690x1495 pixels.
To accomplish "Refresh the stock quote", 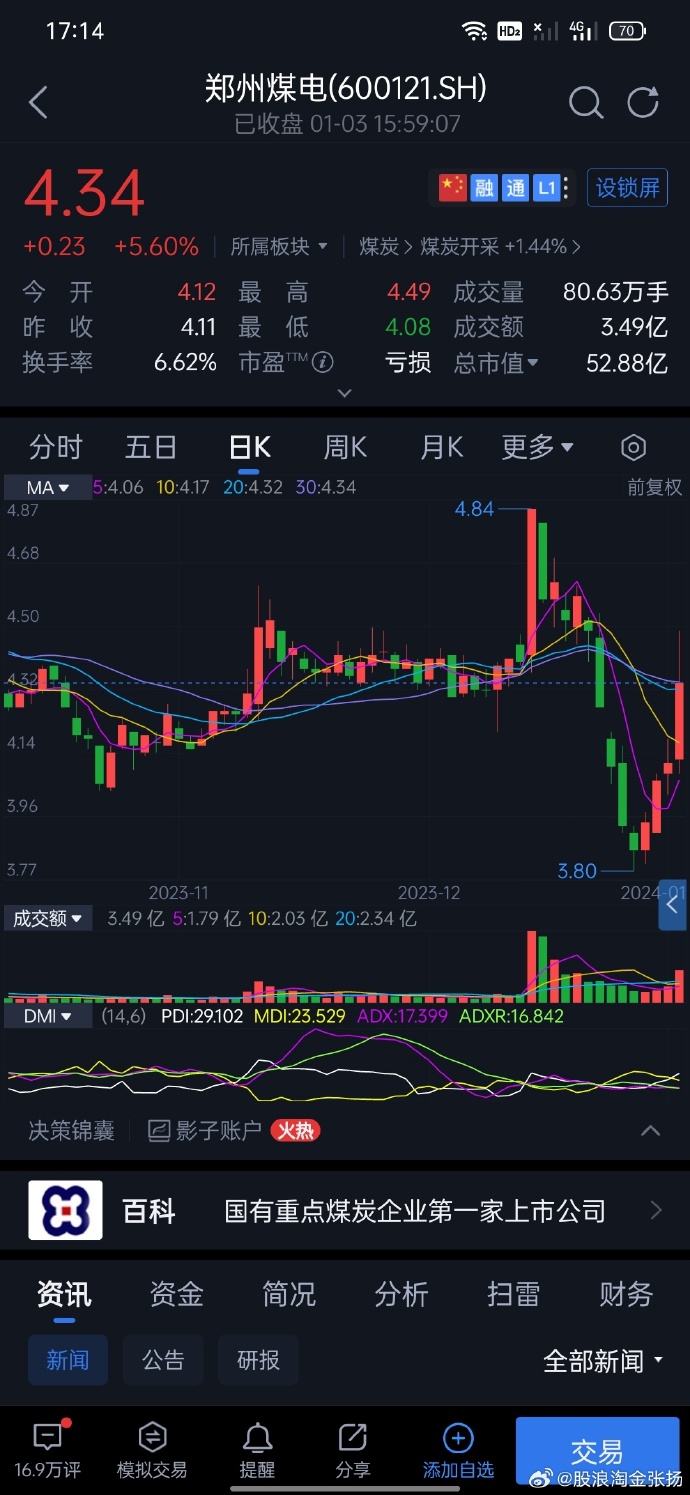I will (642, 102).
